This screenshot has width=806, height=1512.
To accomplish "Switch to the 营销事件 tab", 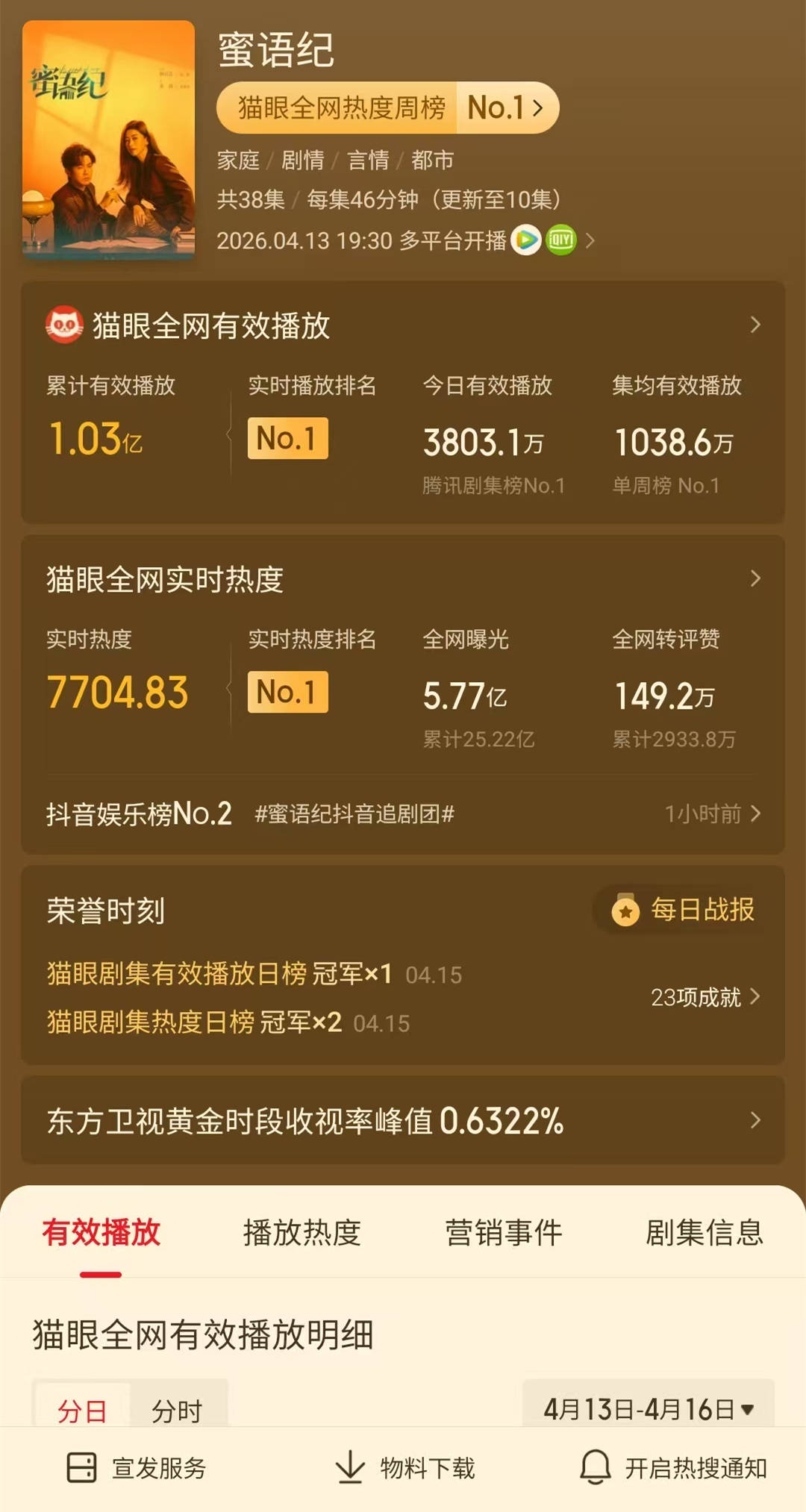I will pyautogui.click(x=504, y=1233).
